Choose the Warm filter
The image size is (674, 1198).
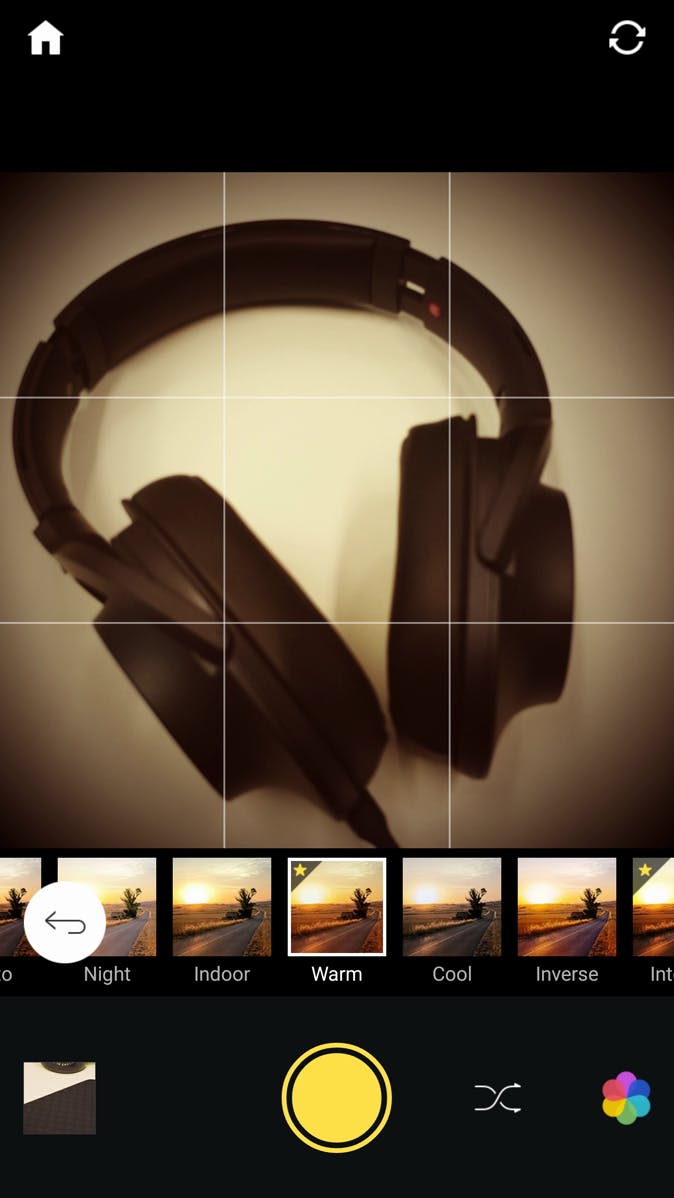pos(337,908)
